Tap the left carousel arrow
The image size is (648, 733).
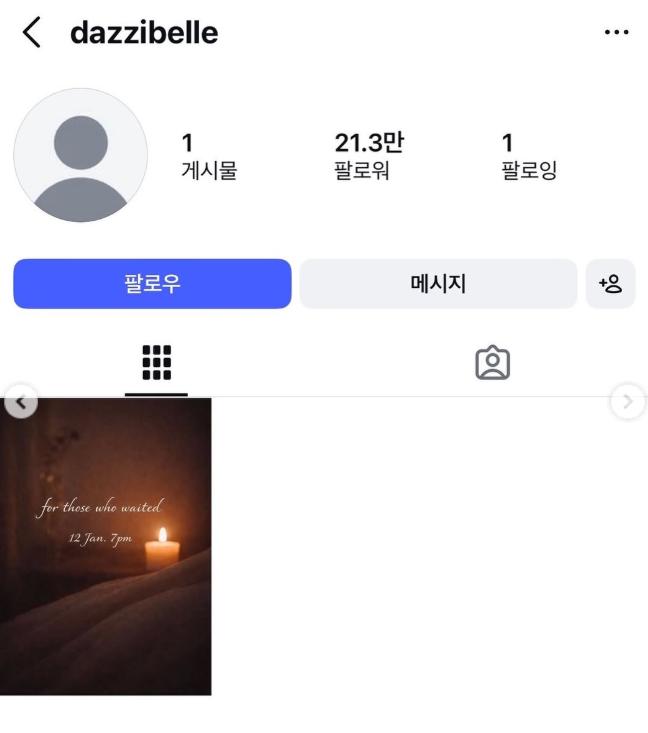21,402
